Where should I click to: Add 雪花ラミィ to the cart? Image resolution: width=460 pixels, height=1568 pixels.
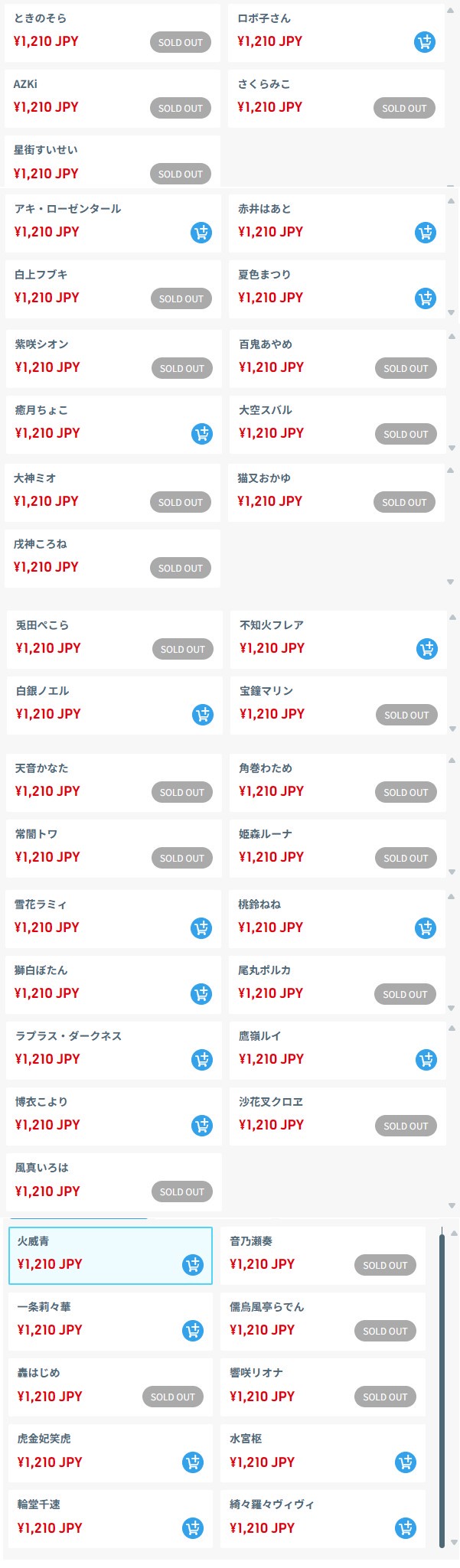click(201, 928)
